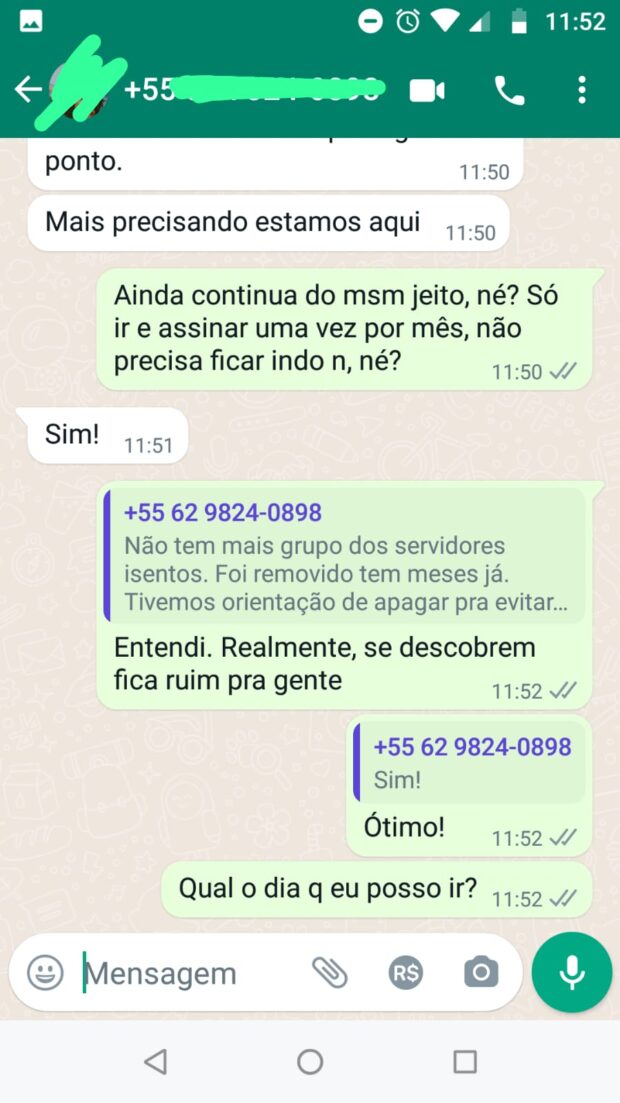Screen dimensions: 620x1103
Task: Attach a file with the paperclip
Action: click(330, 973)
